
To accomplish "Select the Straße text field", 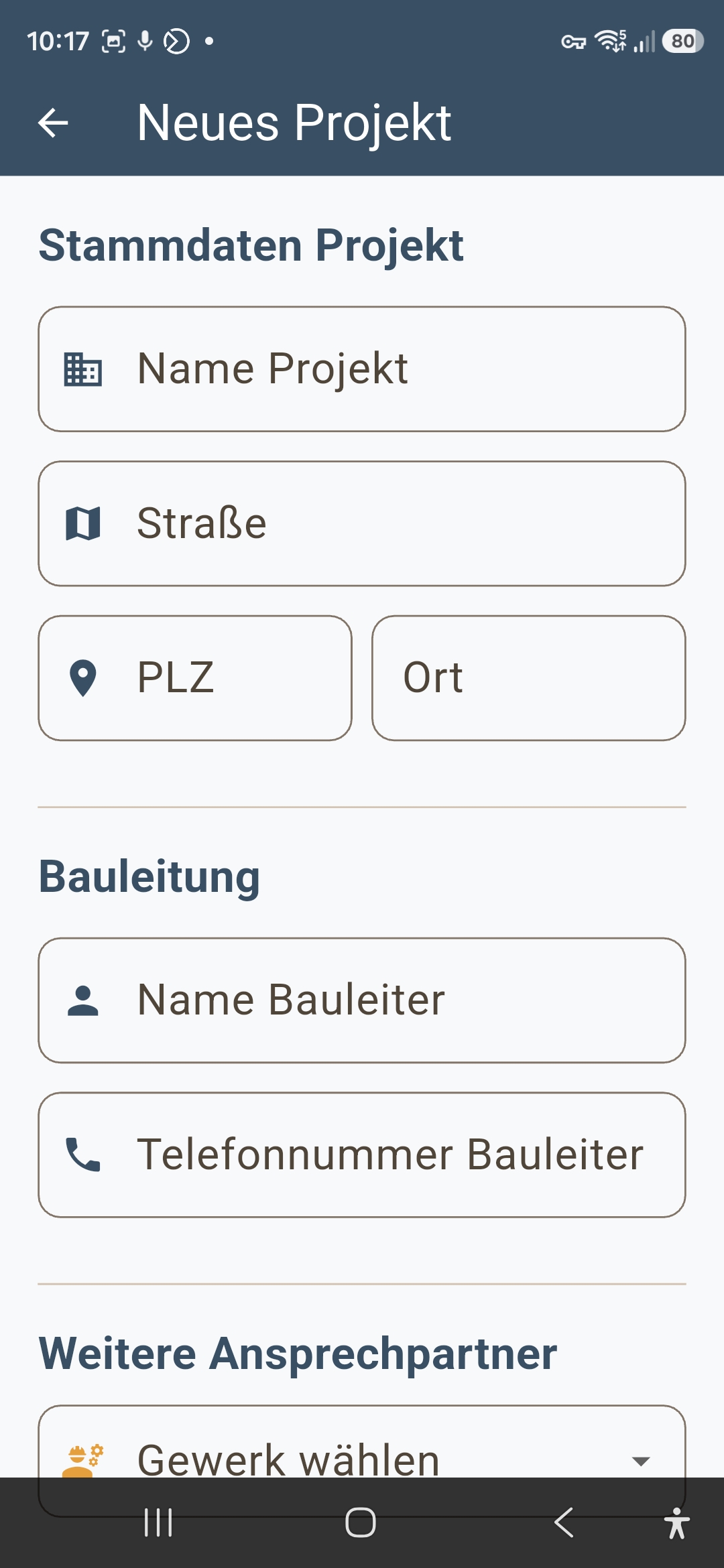I will (x=362, y=523).
